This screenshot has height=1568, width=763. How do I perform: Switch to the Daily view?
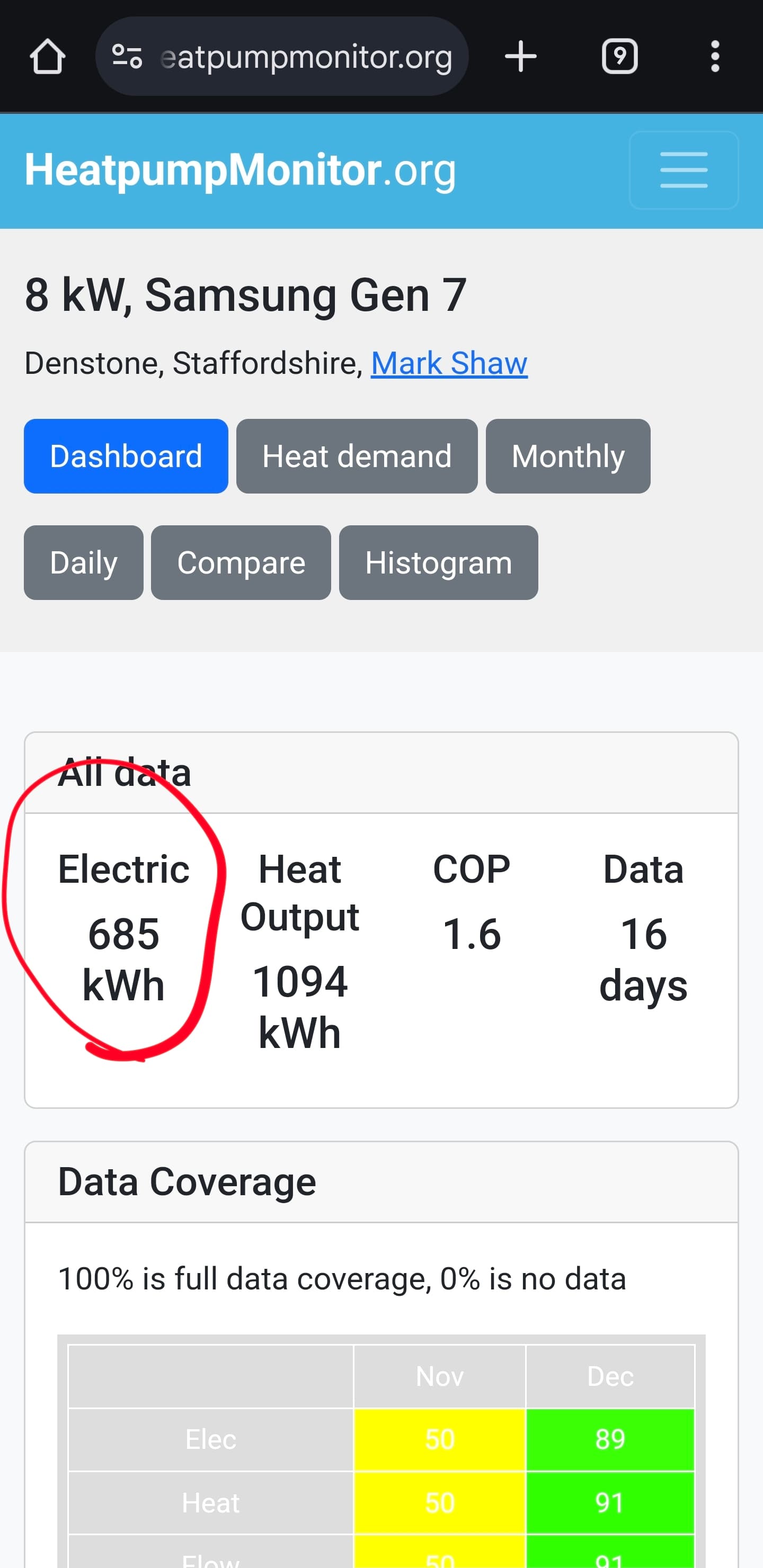point(83,562)
